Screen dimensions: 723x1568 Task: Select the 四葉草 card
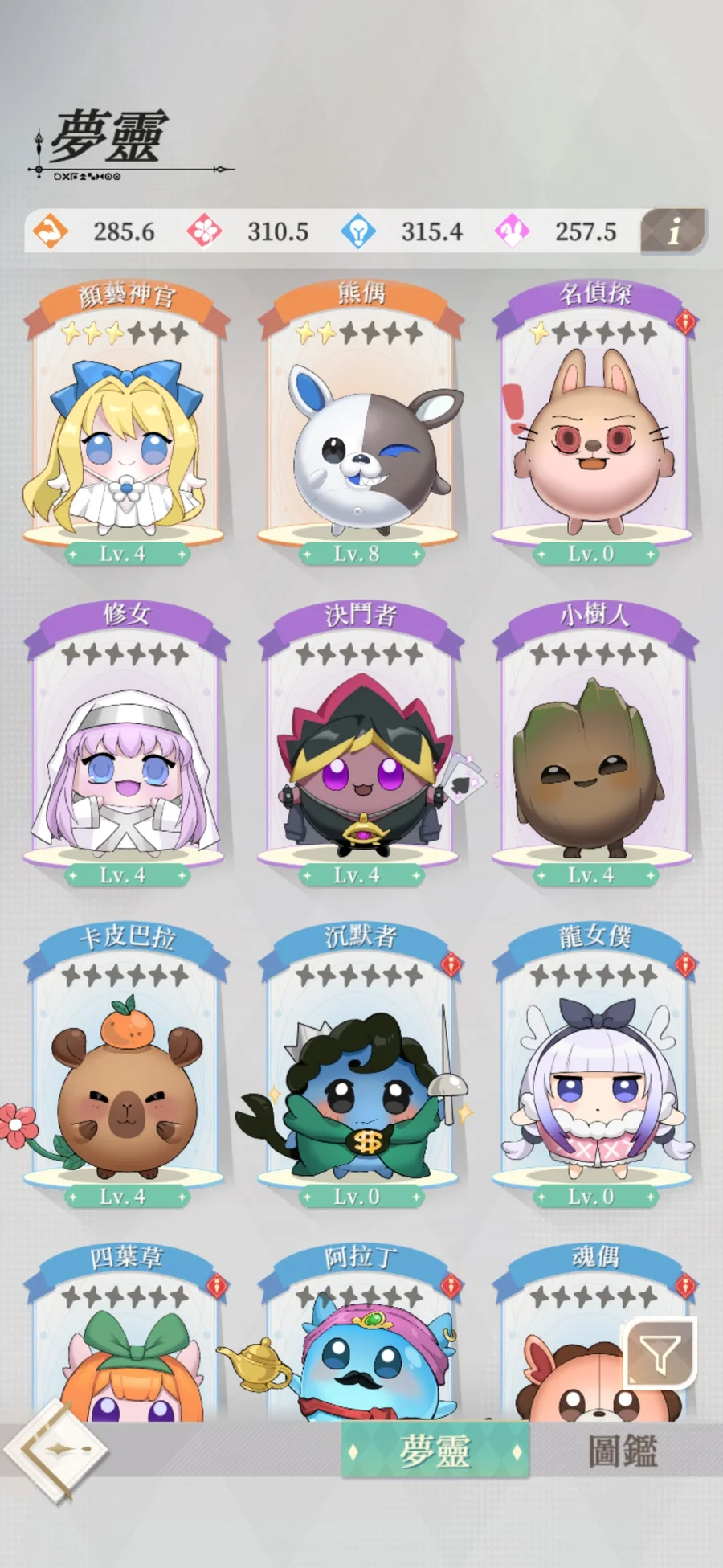pos(126,1334)
